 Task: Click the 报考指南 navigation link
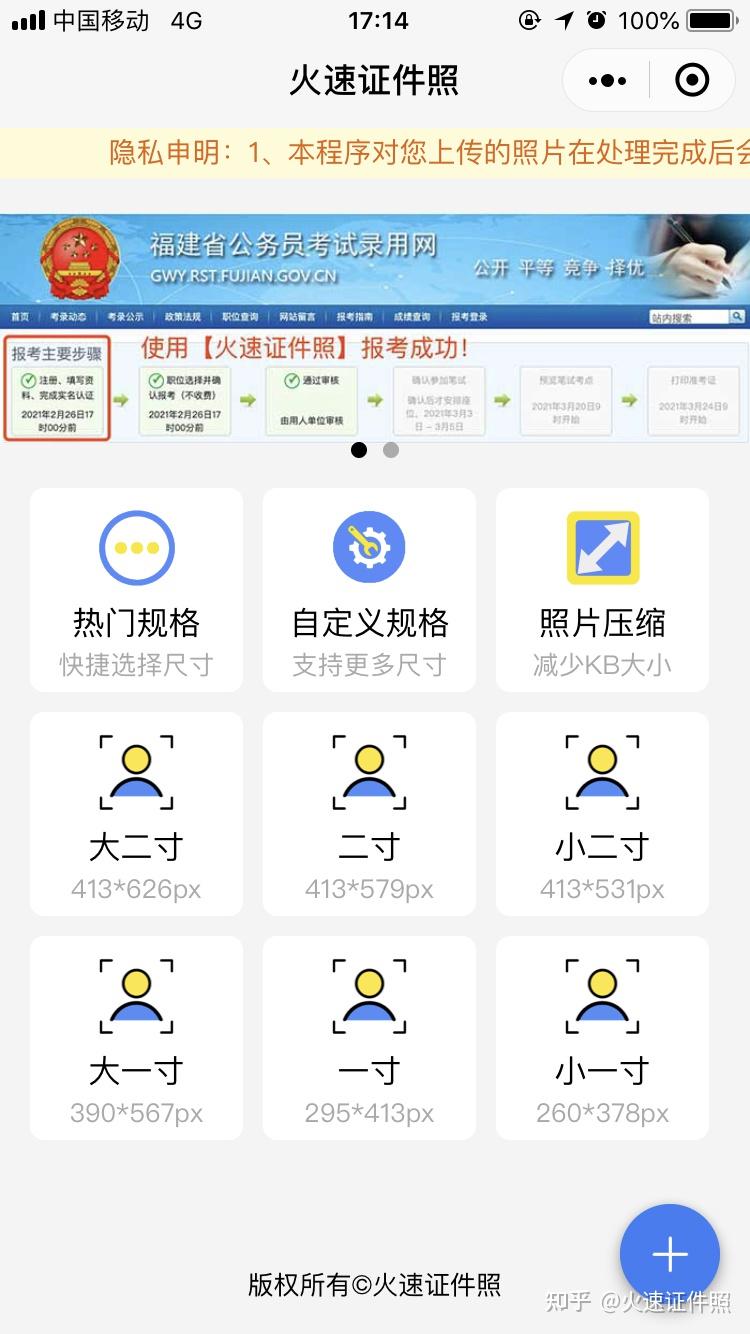(355, 316)
